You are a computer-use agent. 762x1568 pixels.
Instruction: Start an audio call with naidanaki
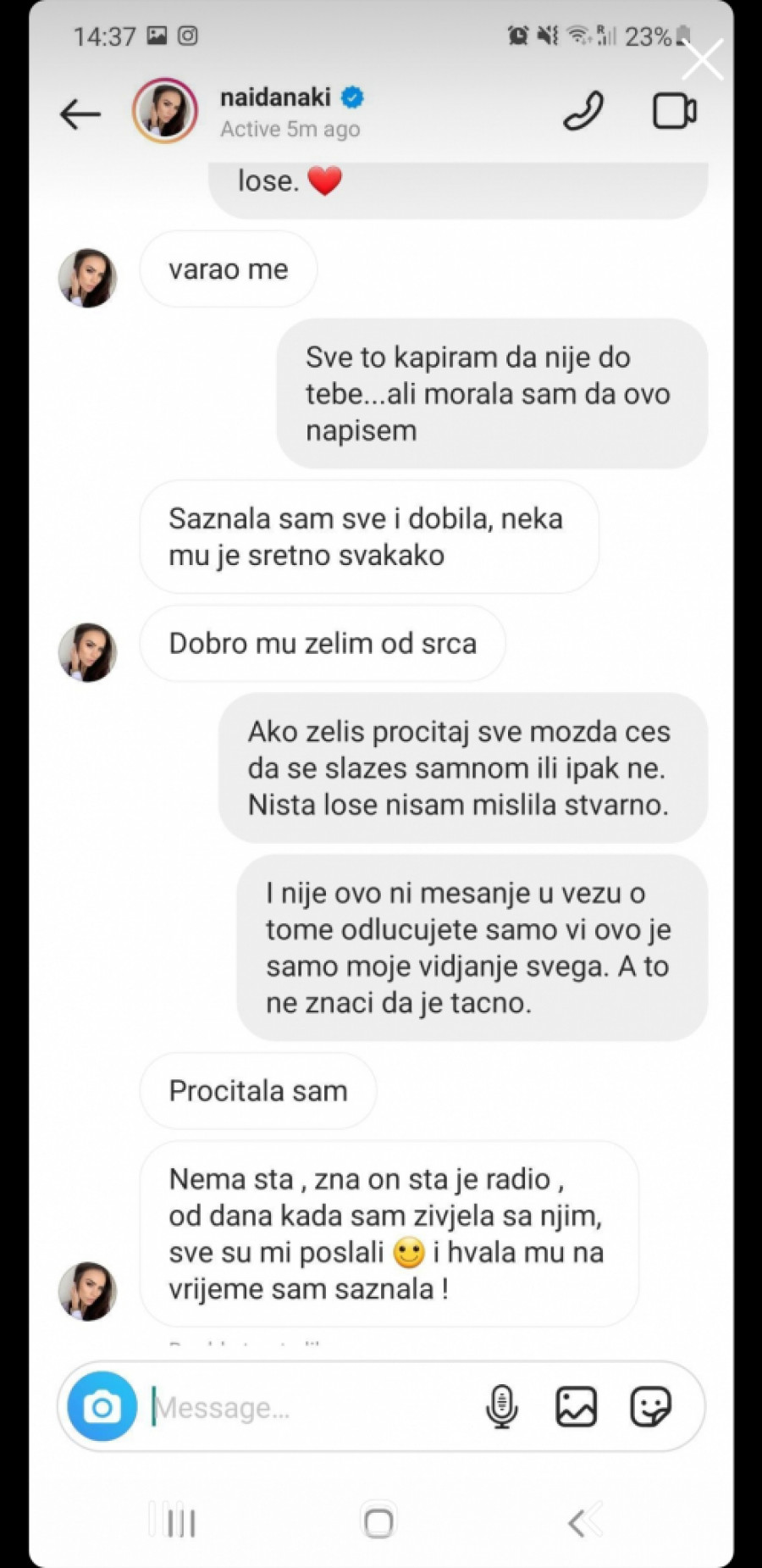click(583, 112)
